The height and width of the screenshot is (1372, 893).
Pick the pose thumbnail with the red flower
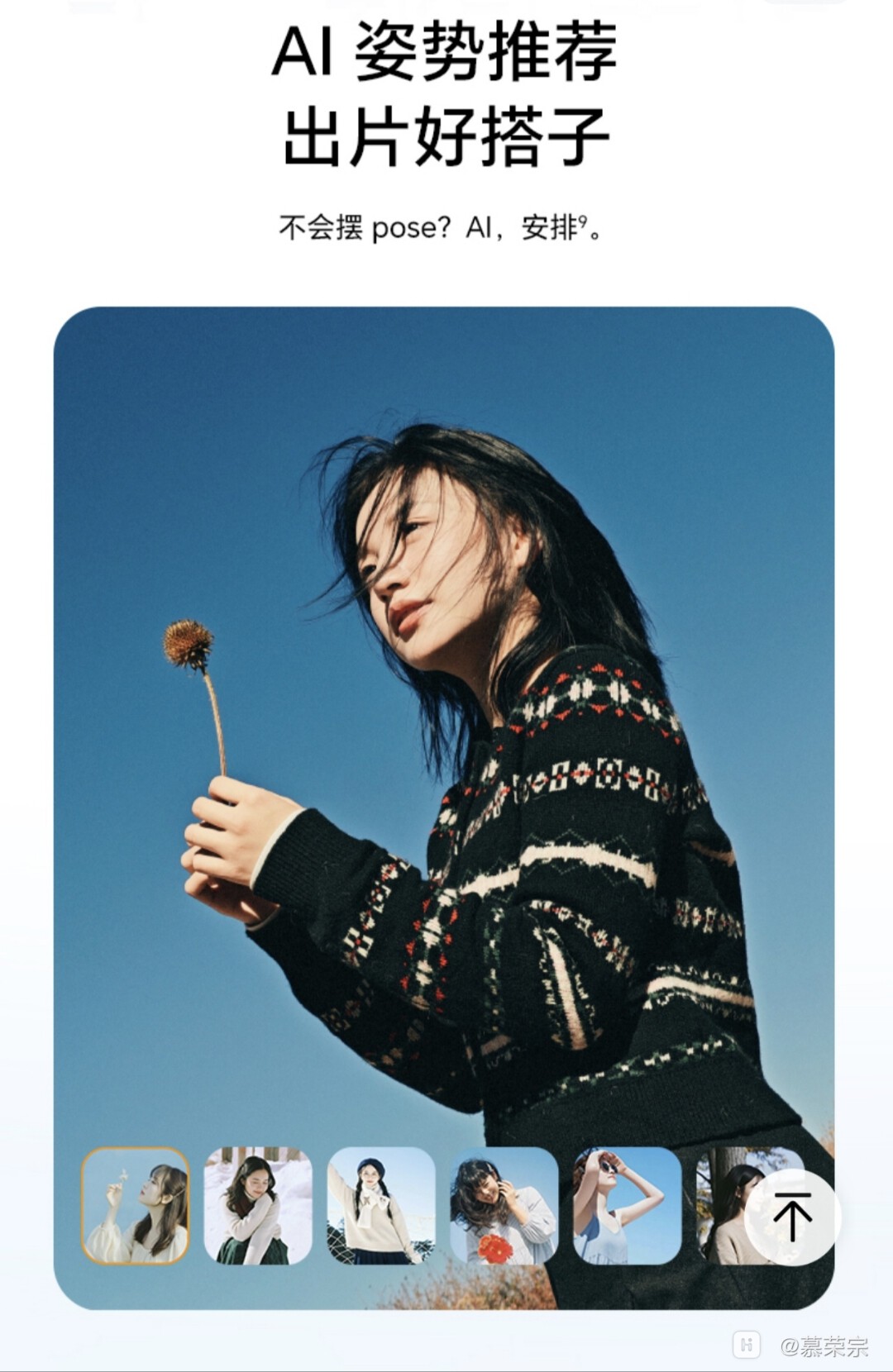tap(504, 1206)
